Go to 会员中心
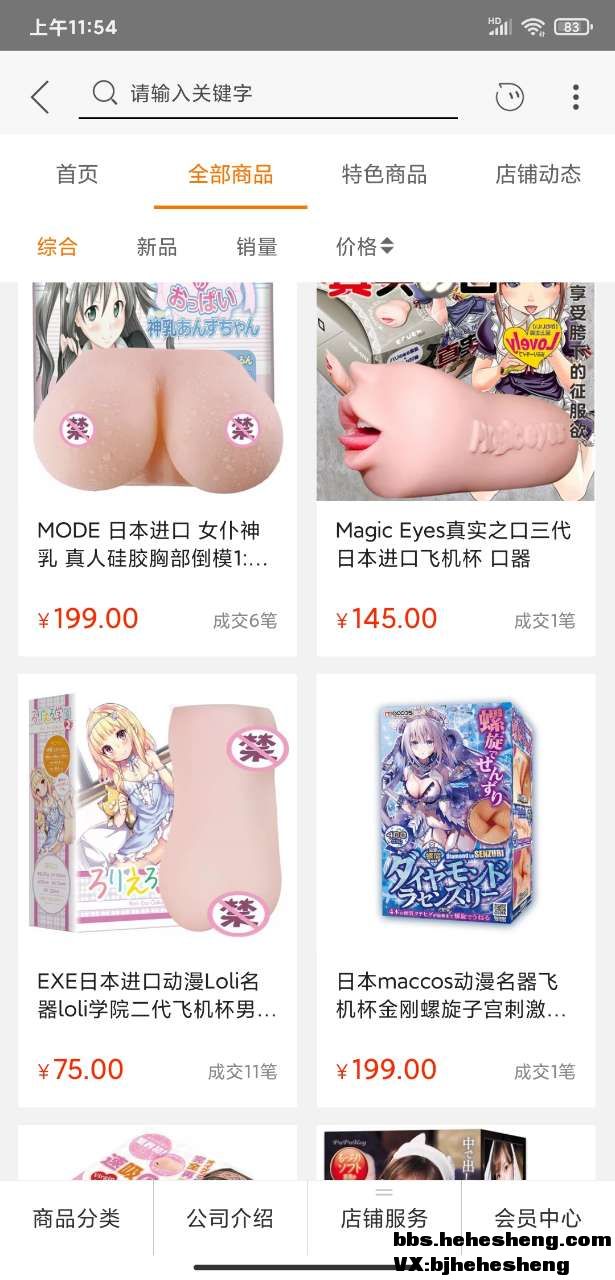Screen dimensions: 615x1280 click(537, 1218)
